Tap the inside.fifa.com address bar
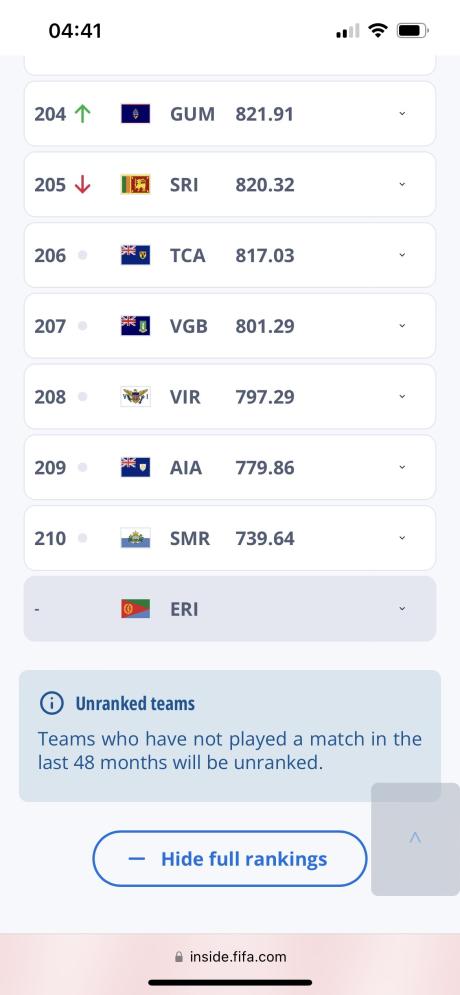 pos(230,956)
